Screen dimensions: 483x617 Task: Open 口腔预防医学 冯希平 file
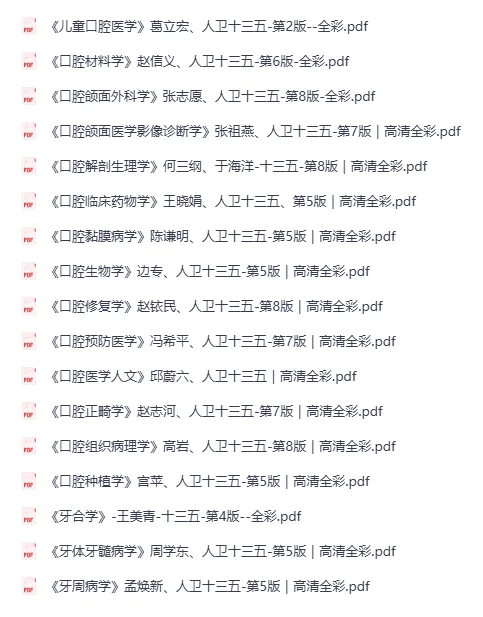[223, 342]
